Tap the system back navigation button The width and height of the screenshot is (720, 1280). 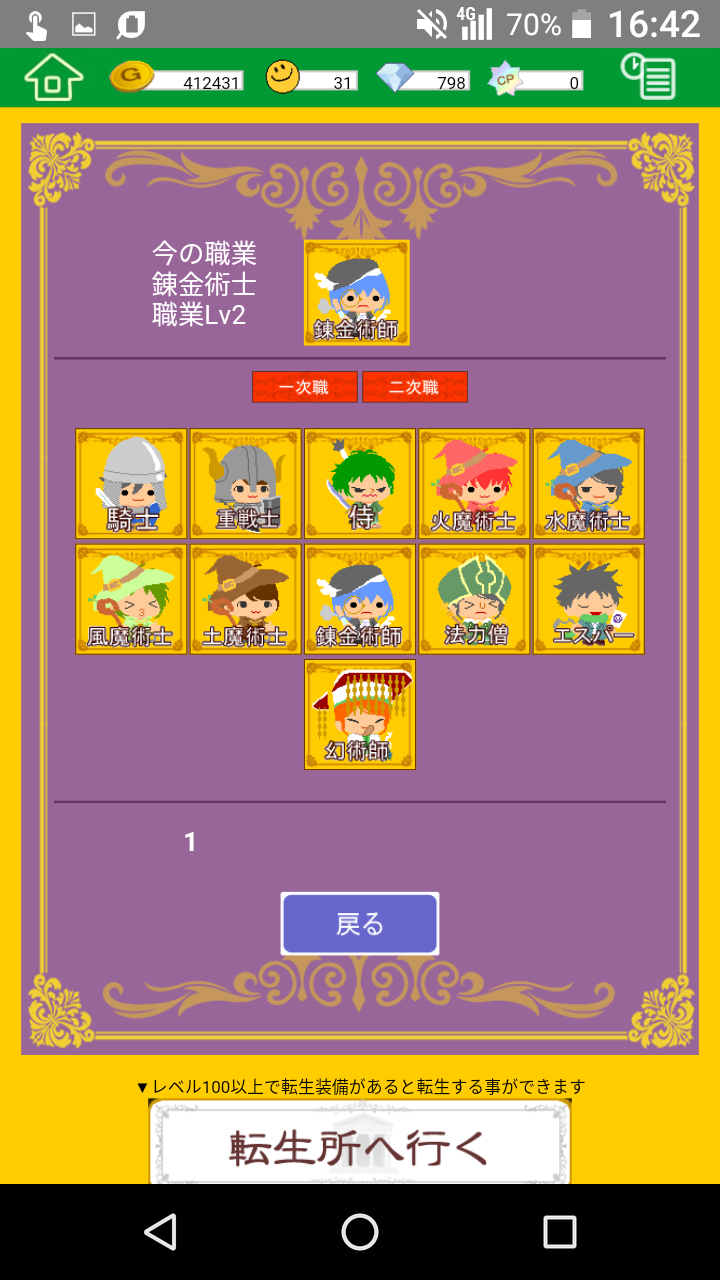(x=160, y=1232)
